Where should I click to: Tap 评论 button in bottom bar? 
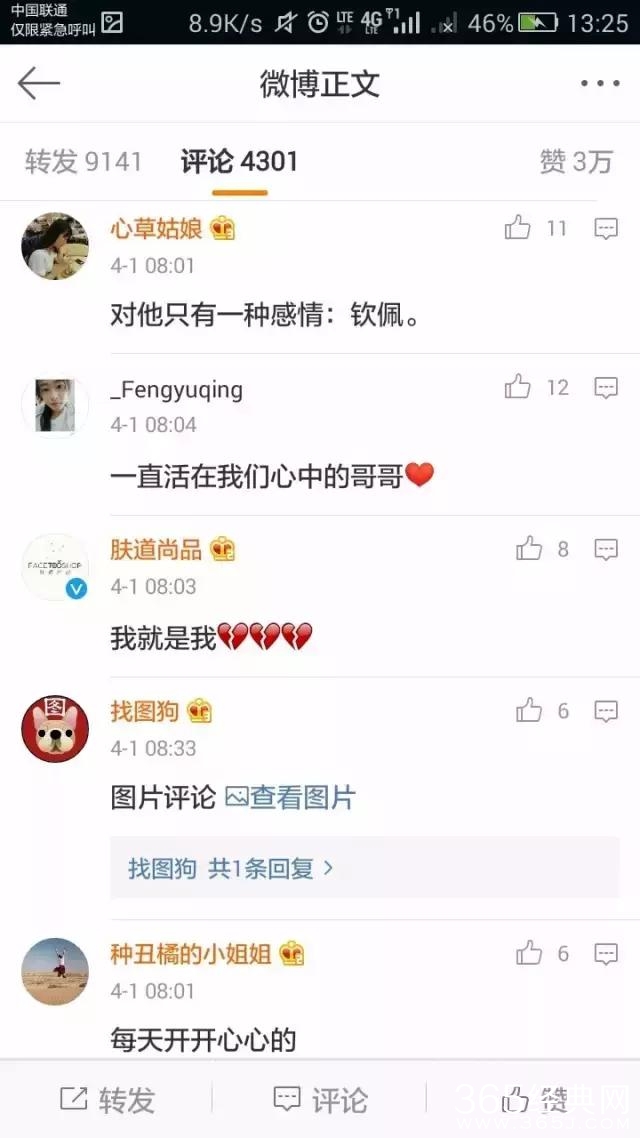pyautogui.click(x=320, y=1100)
